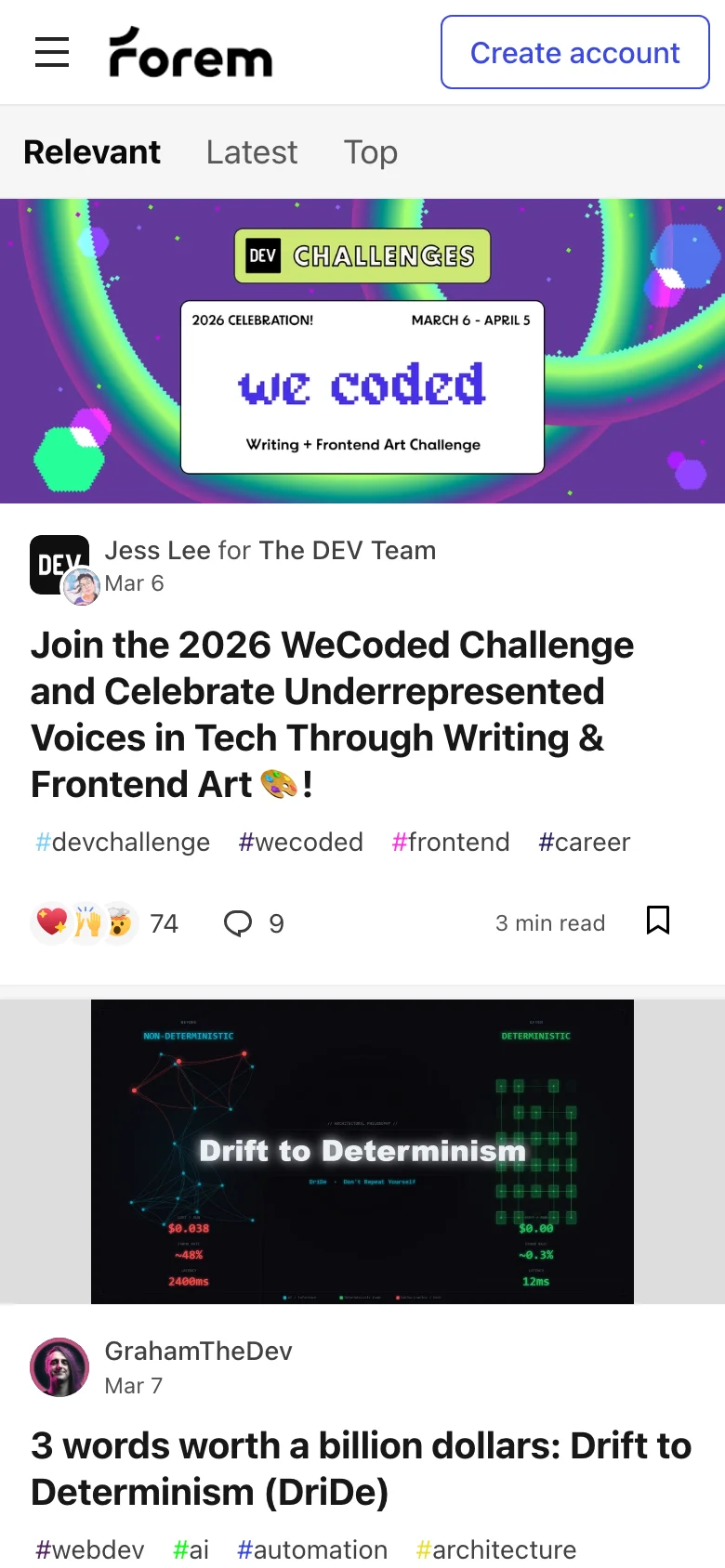Open the hamburger navigation menu
725x1568 pixels.
pos(52,52)
